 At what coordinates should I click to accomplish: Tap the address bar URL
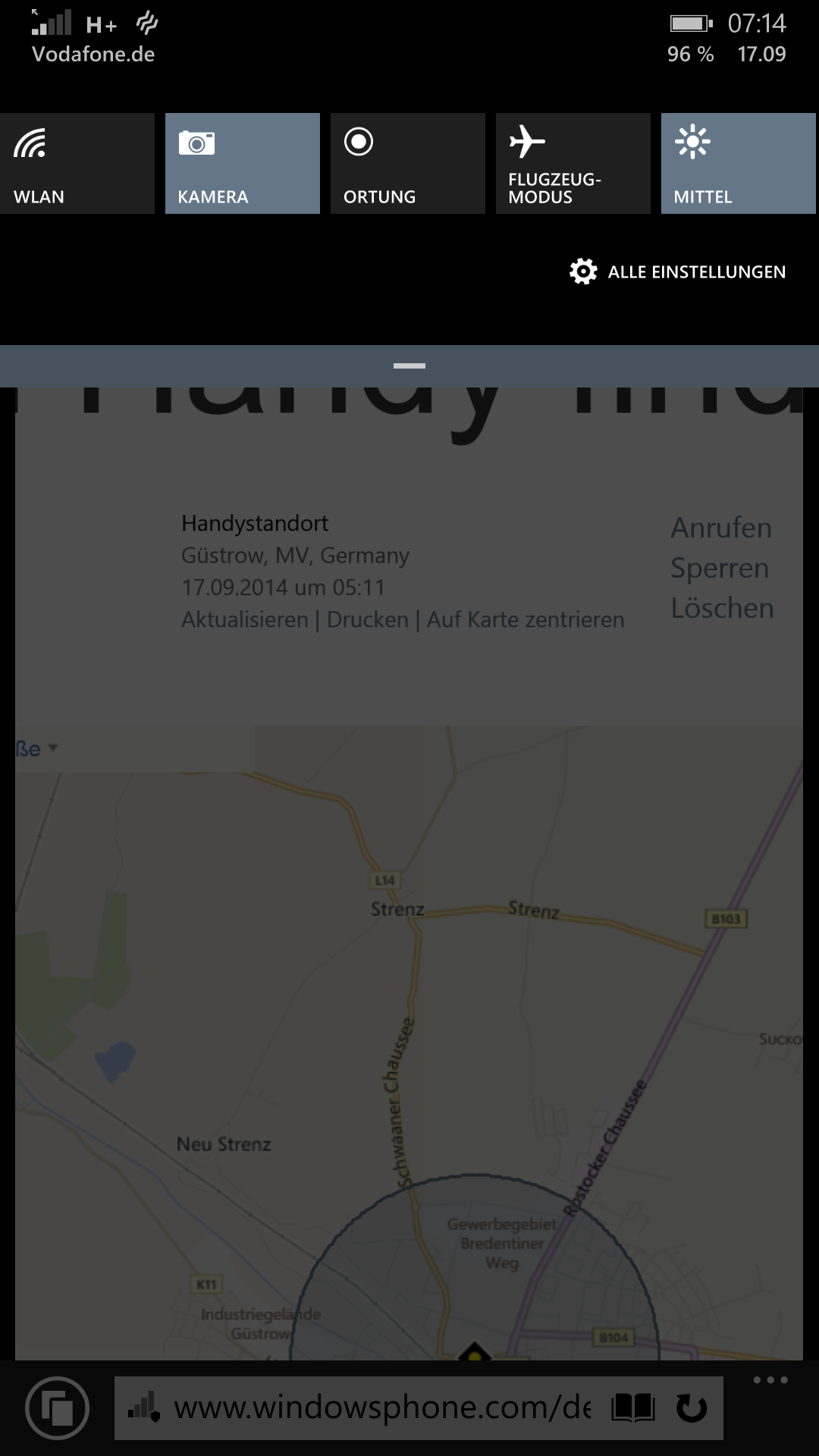pyautogui.click(x=382, y=1407)
